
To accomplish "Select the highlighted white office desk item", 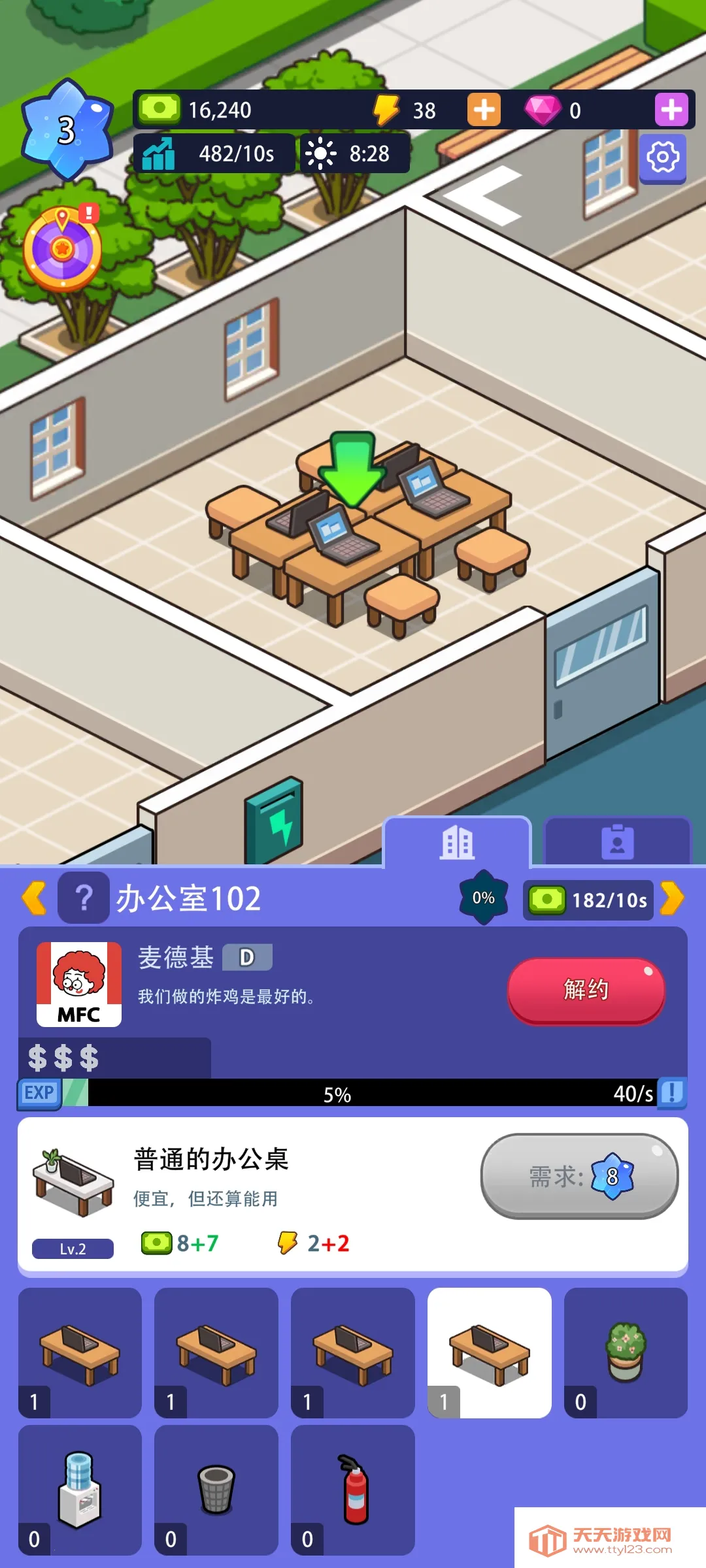I will pyautogui.click(x=489, y=1356).
